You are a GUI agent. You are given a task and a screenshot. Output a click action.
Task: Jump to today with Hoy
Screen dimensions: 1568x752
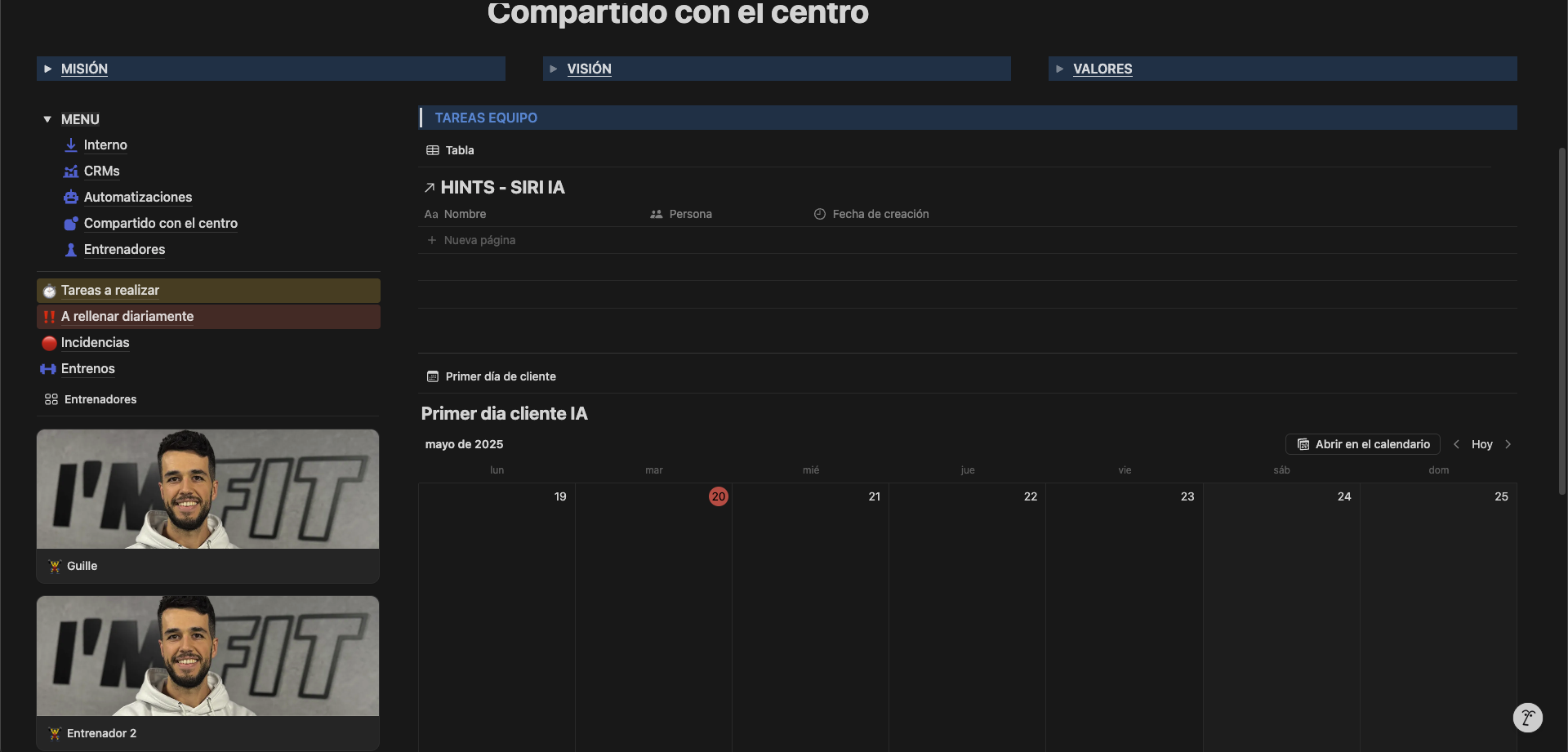[x=1481, y=444]
